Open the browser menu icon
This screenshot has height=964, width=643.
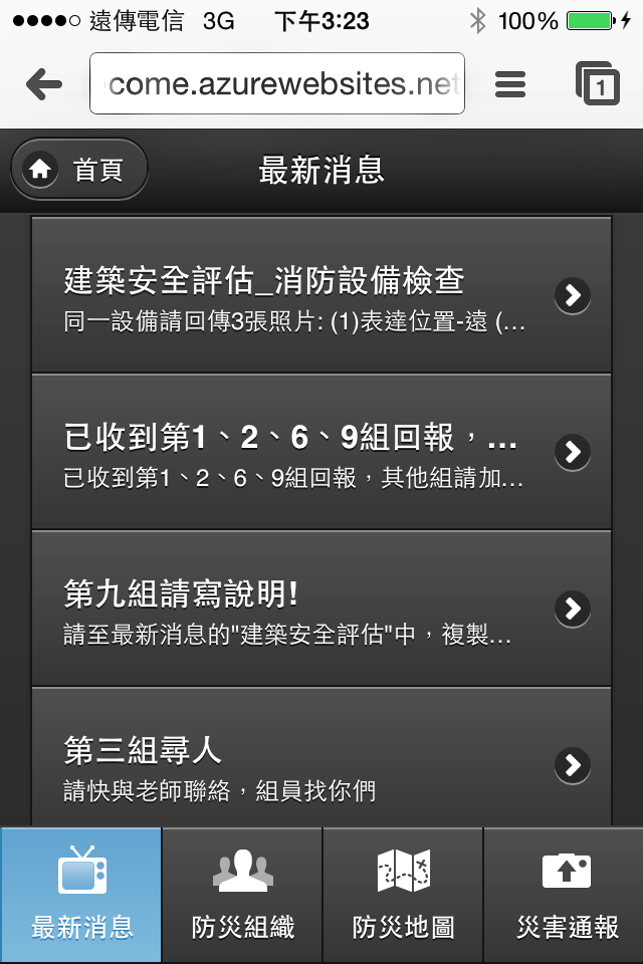coord(510,84)
